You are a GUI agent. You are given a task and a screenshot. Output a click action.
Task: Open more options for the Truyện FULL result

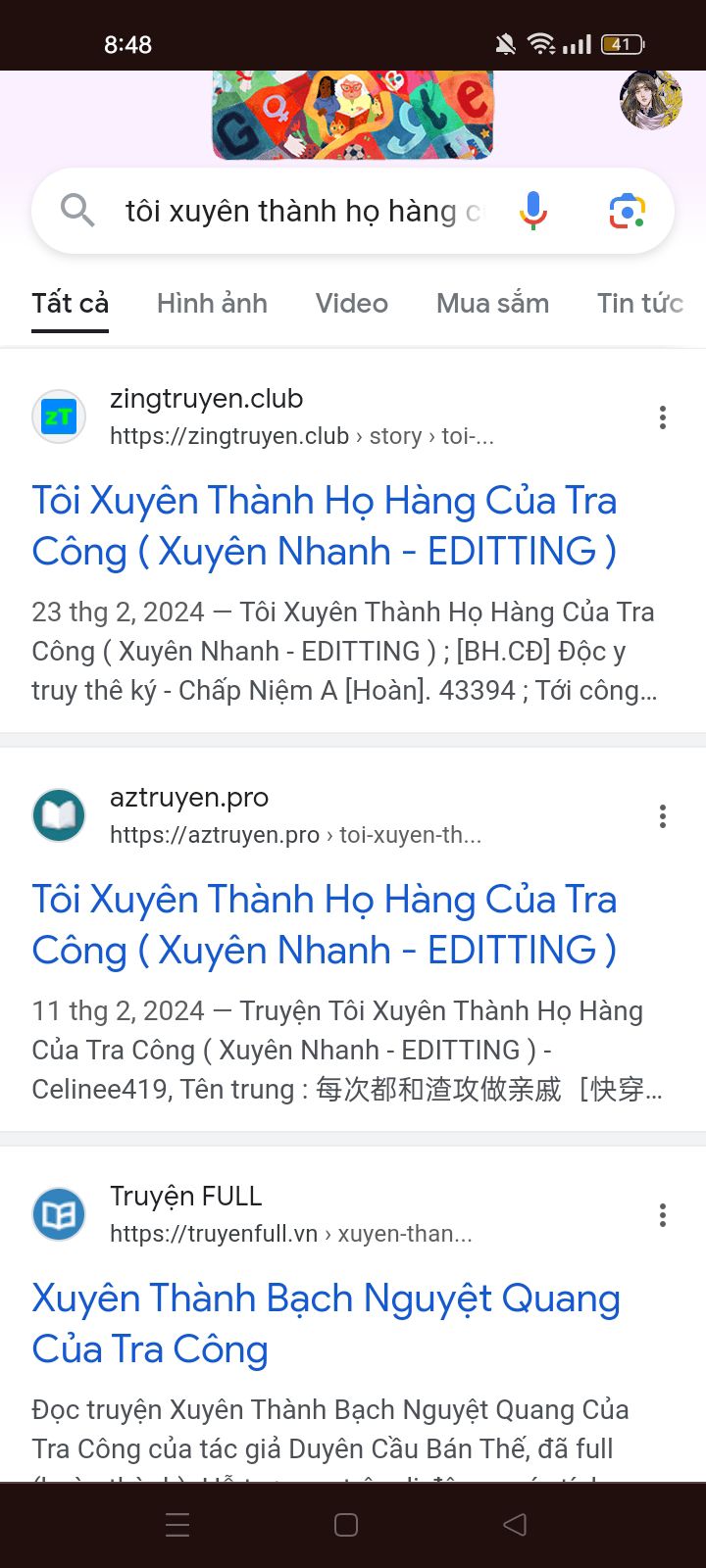(663, 1215)
